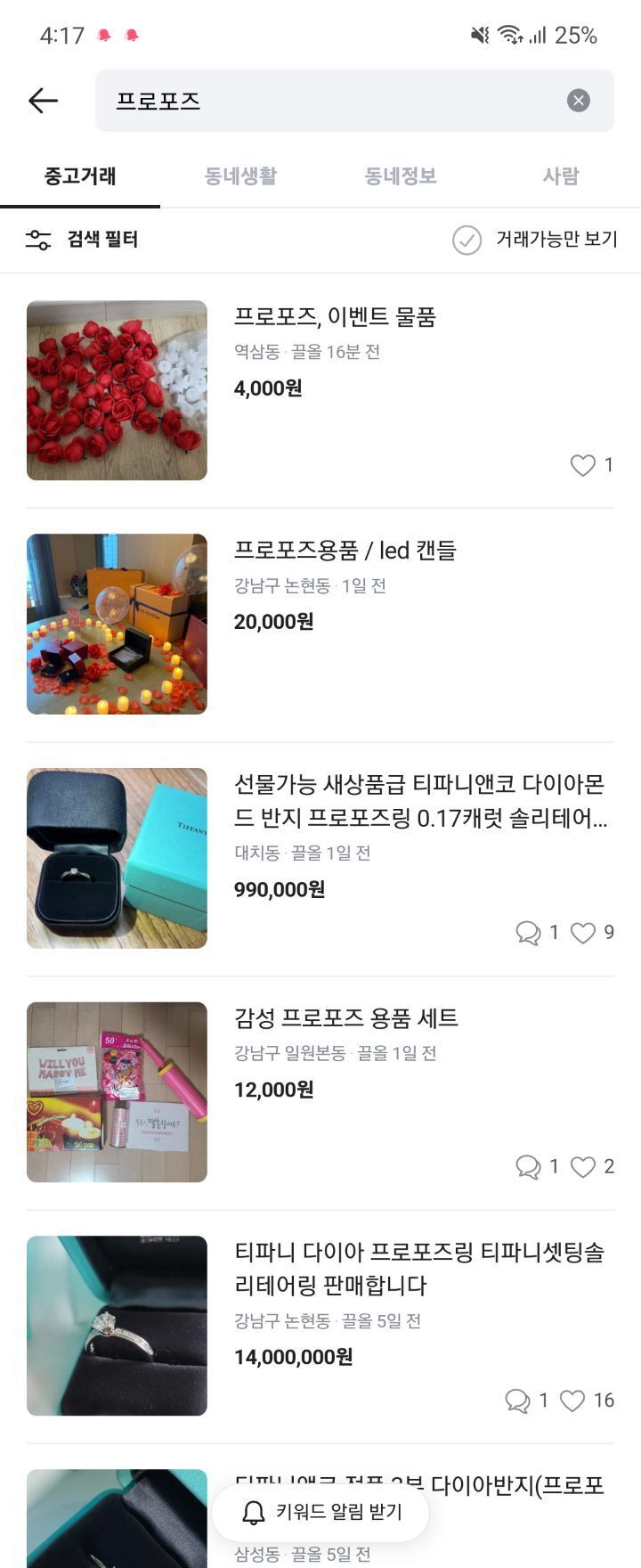Screen dimensions: 641x1568
Task: Select the 중고거래 tab
Action: tap(80, 176)
